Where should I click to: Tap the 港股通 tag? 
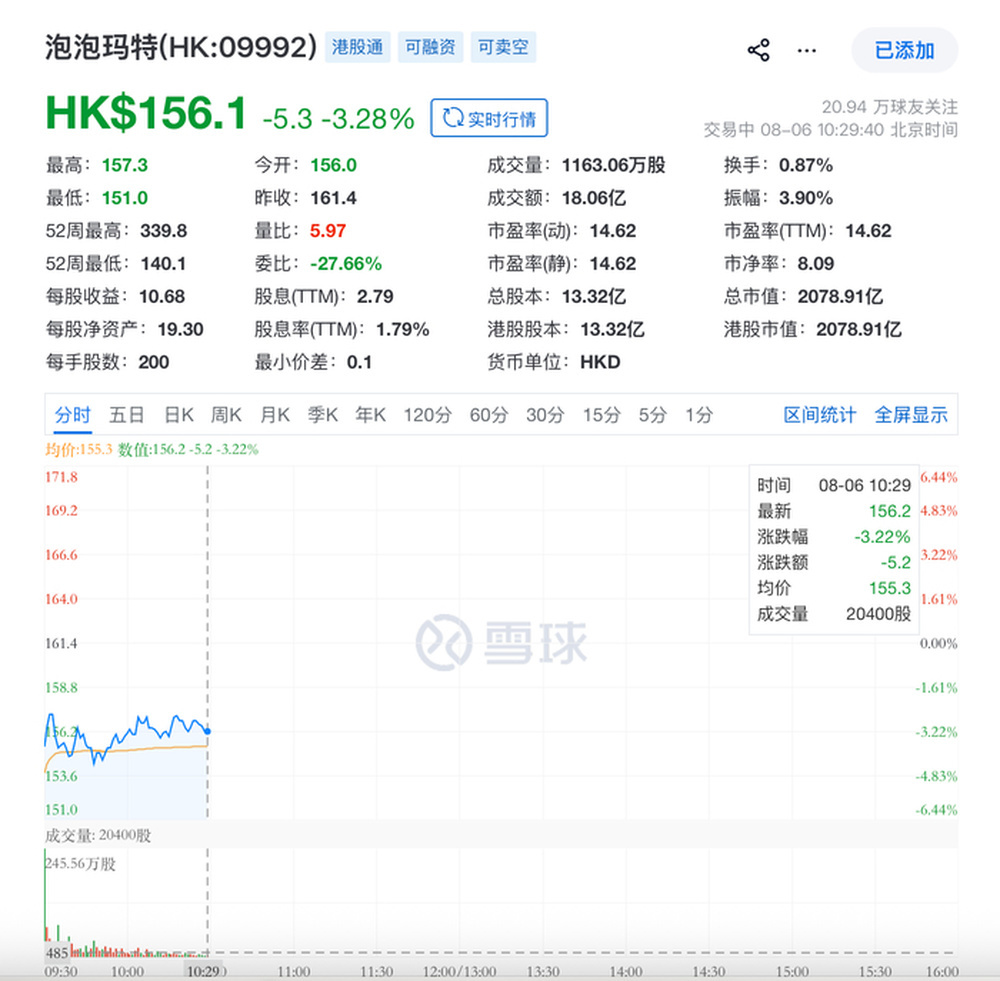(357, 47)
